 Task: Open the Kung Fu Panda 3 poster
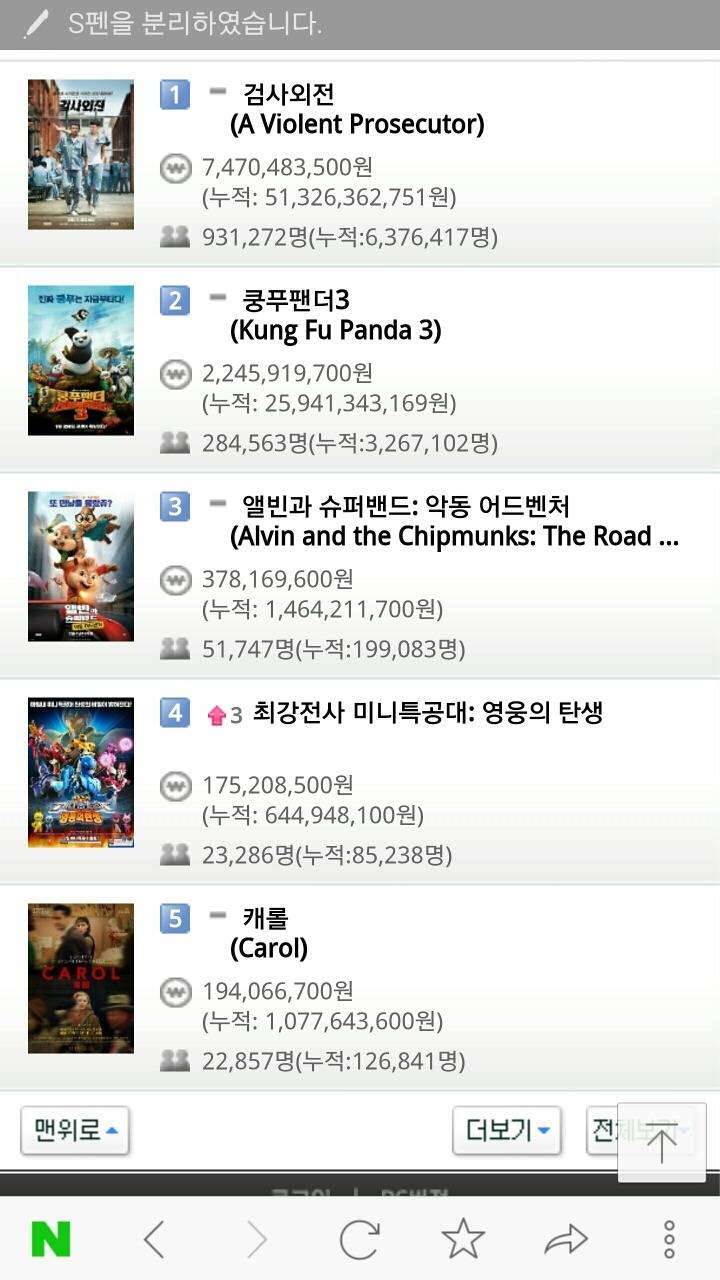(80, 360)
